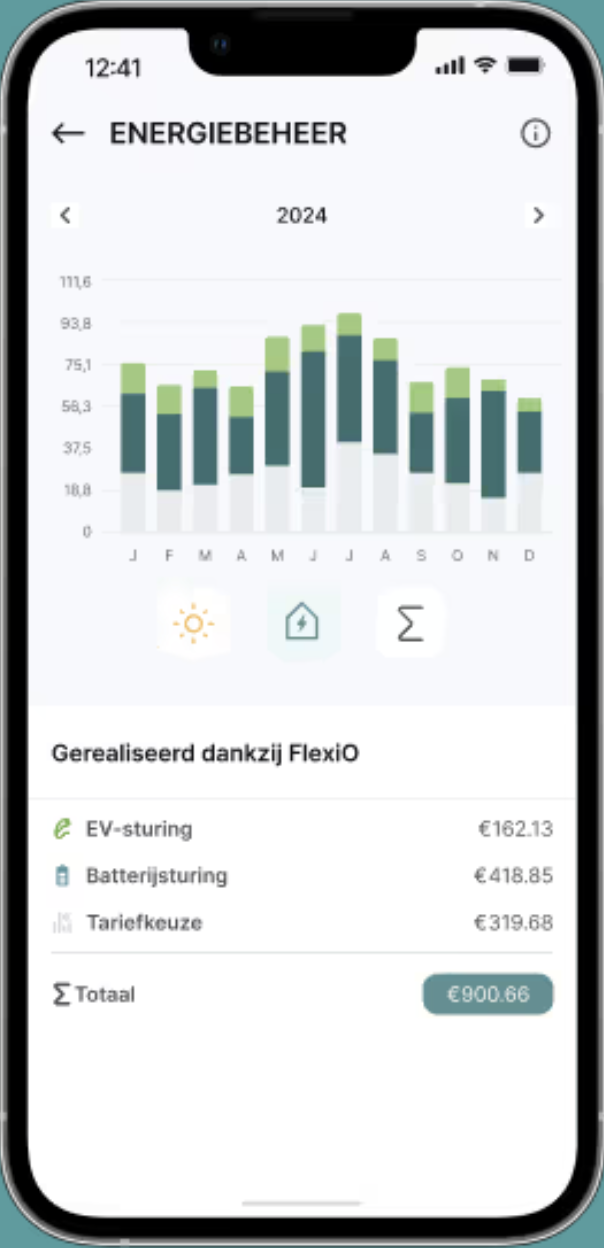This screenshot has height=1248, width=604.
Task: Go back from Energiebeheer screen
Action: point(68,133)
